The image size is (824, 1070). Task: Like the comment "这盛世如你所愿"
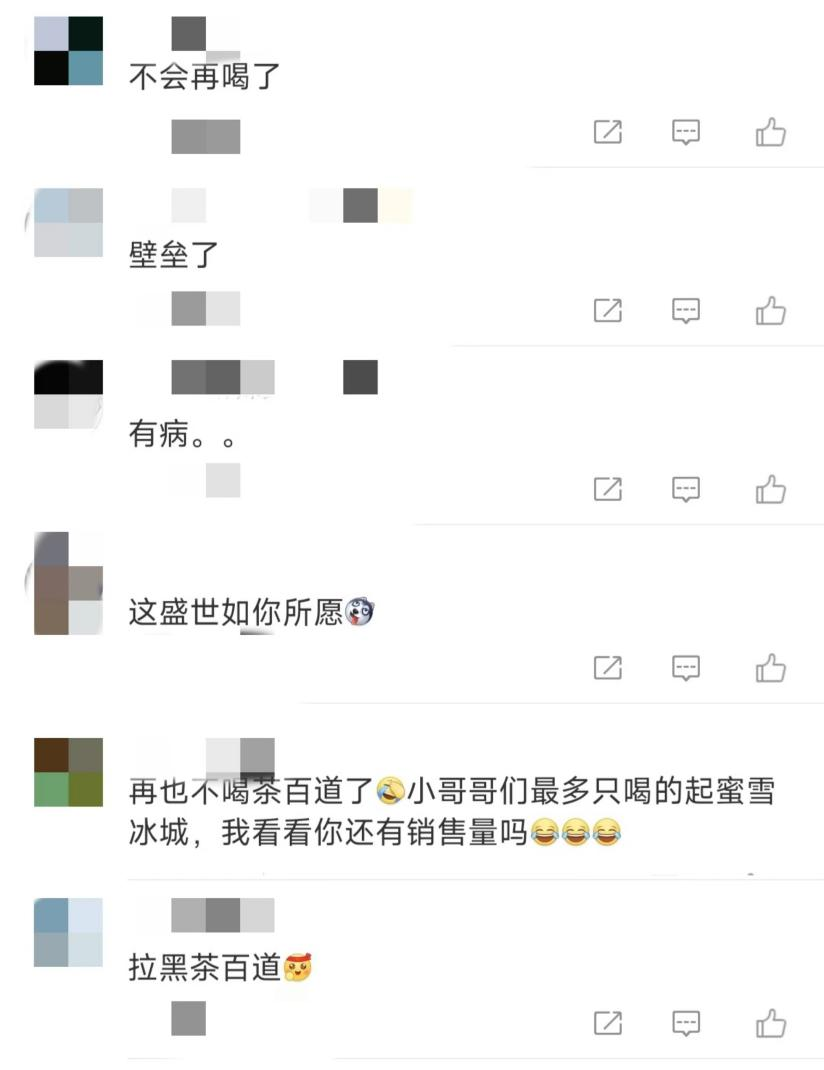coord(771,667)
